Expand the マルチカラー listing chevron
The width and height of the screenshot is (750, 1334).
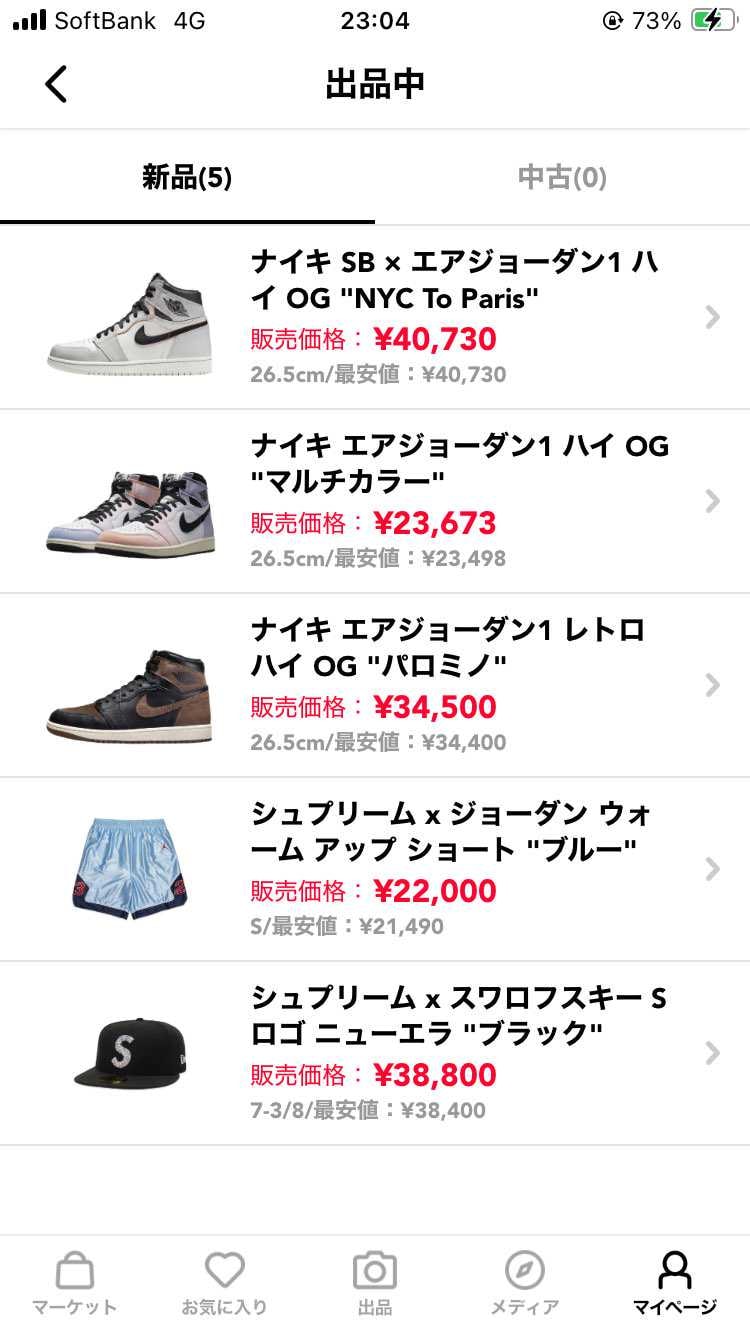tap(712, 501)
